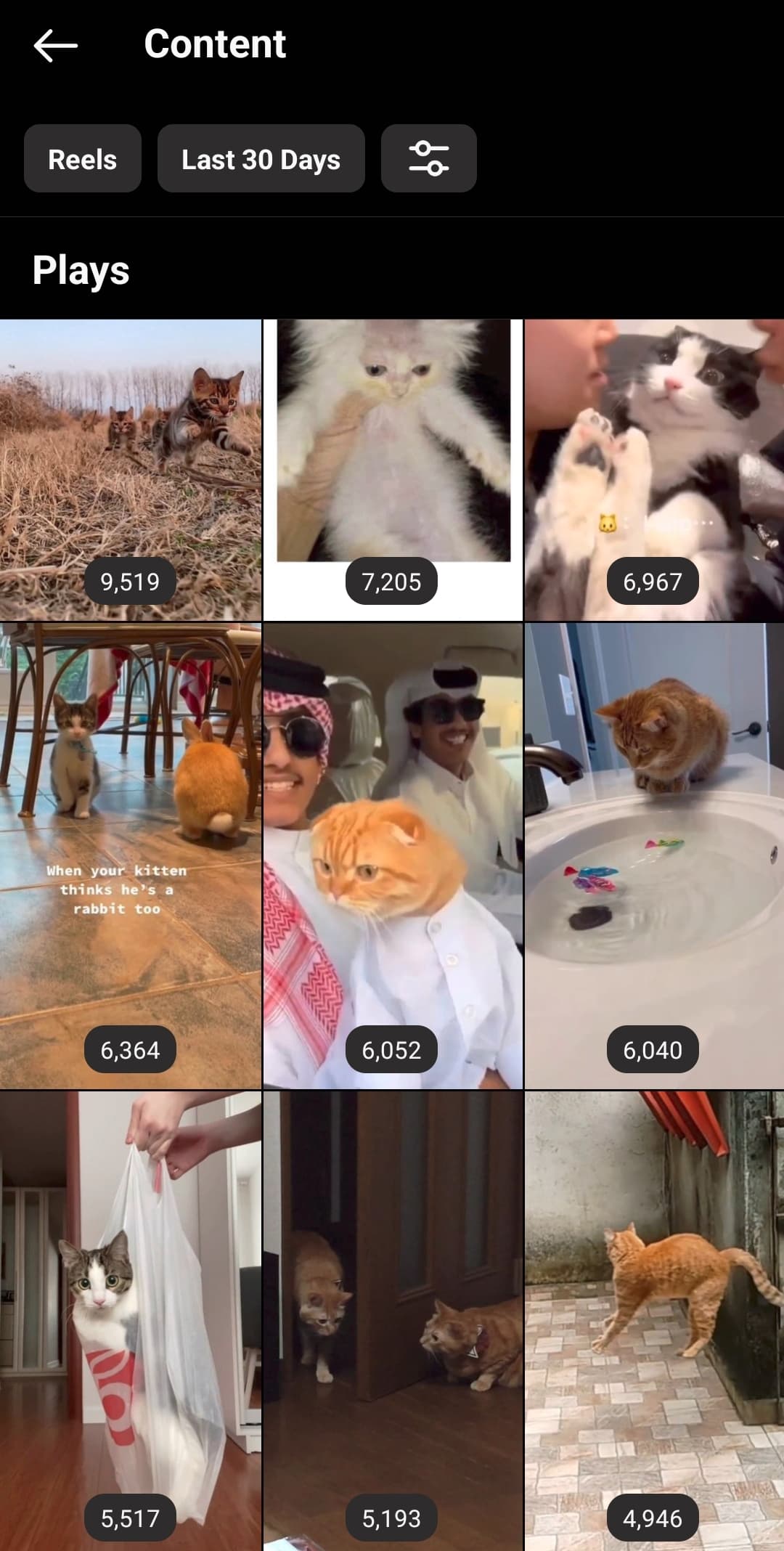The image size is (784, 1551).
Task: Open the Reels content type filter
Action: [83, 158]
